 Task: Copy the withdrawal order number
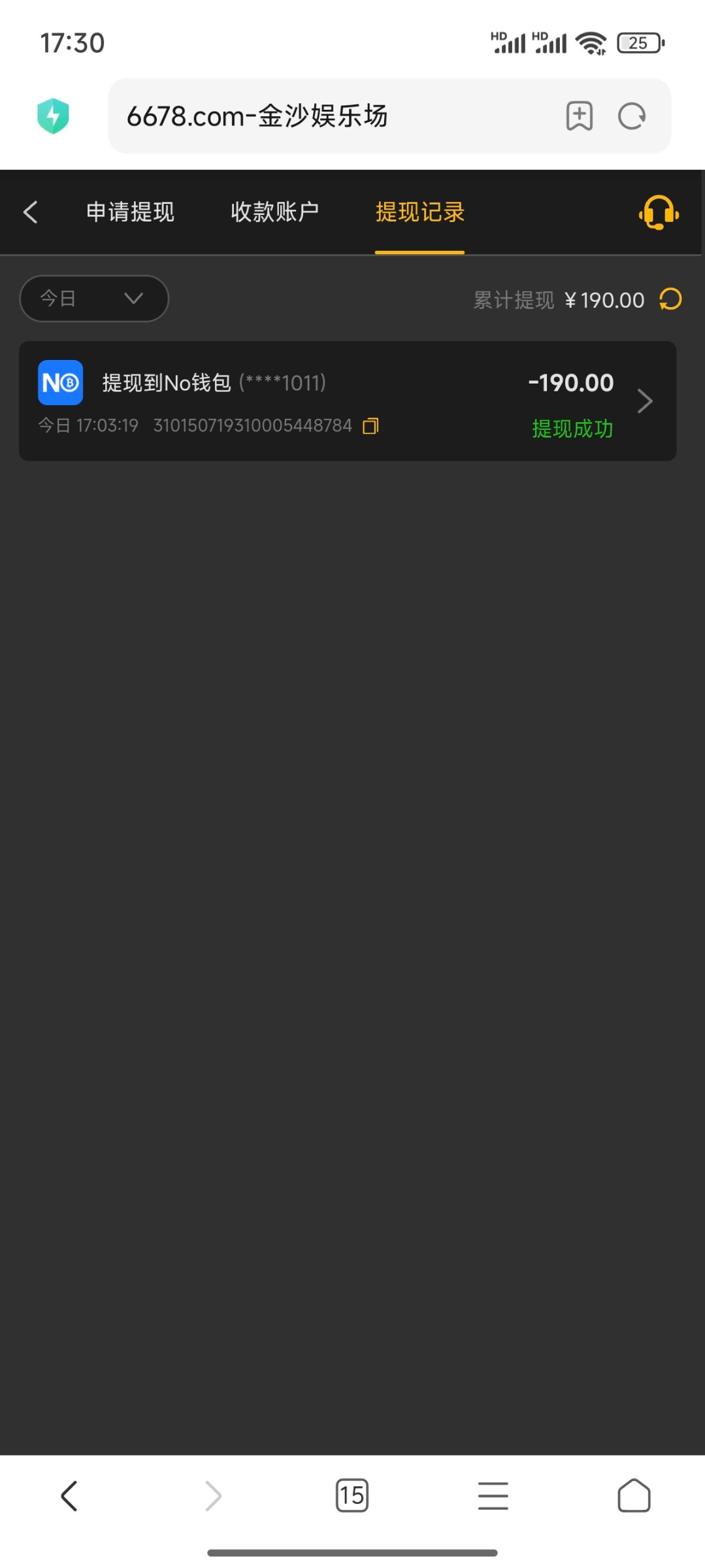pyautogui.click(x=370, y=426)
